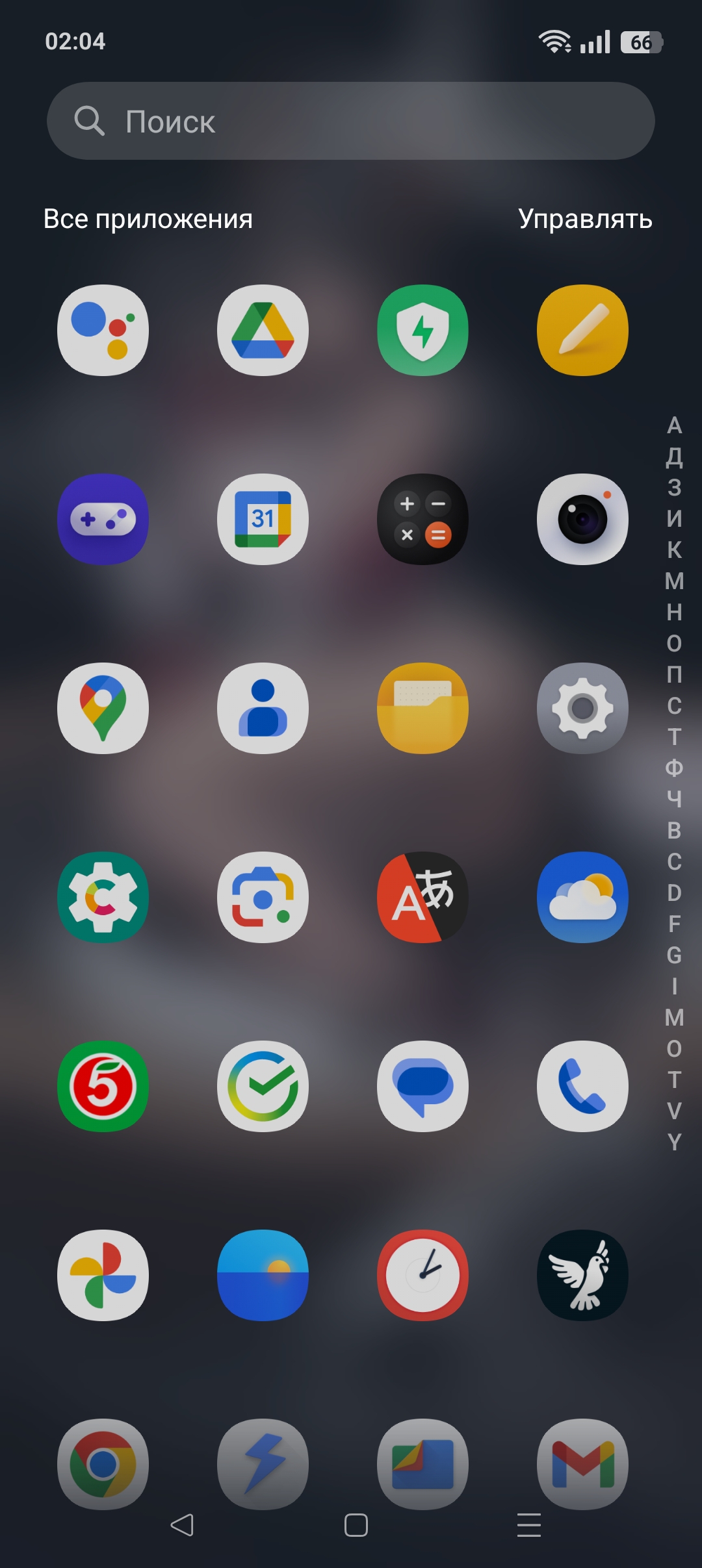Screen dimensions: 702x1568
Task: Open the Google Calendar app
Action: (x=263, y=519)
